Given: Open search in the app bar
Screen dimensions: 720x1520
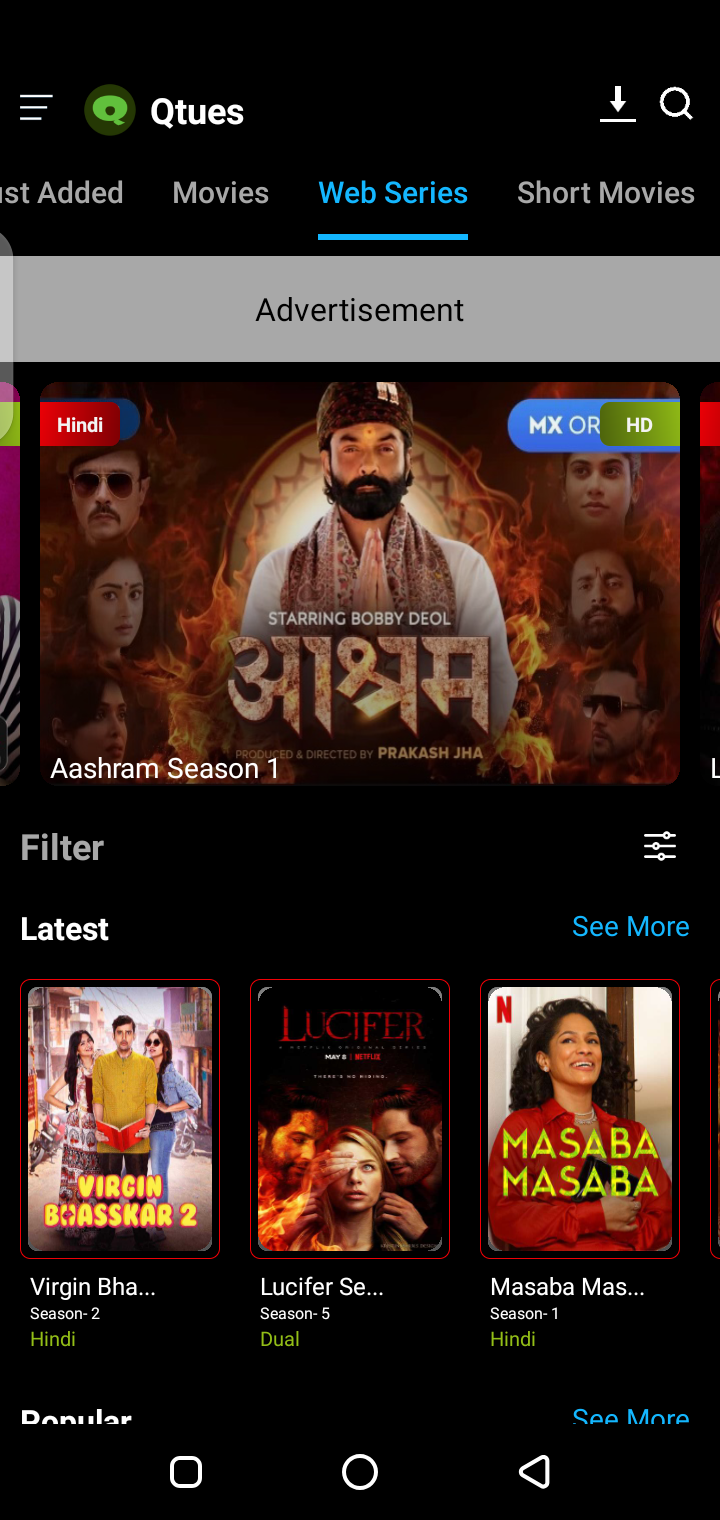Looking at the screenshot, I should click(677, 104).
